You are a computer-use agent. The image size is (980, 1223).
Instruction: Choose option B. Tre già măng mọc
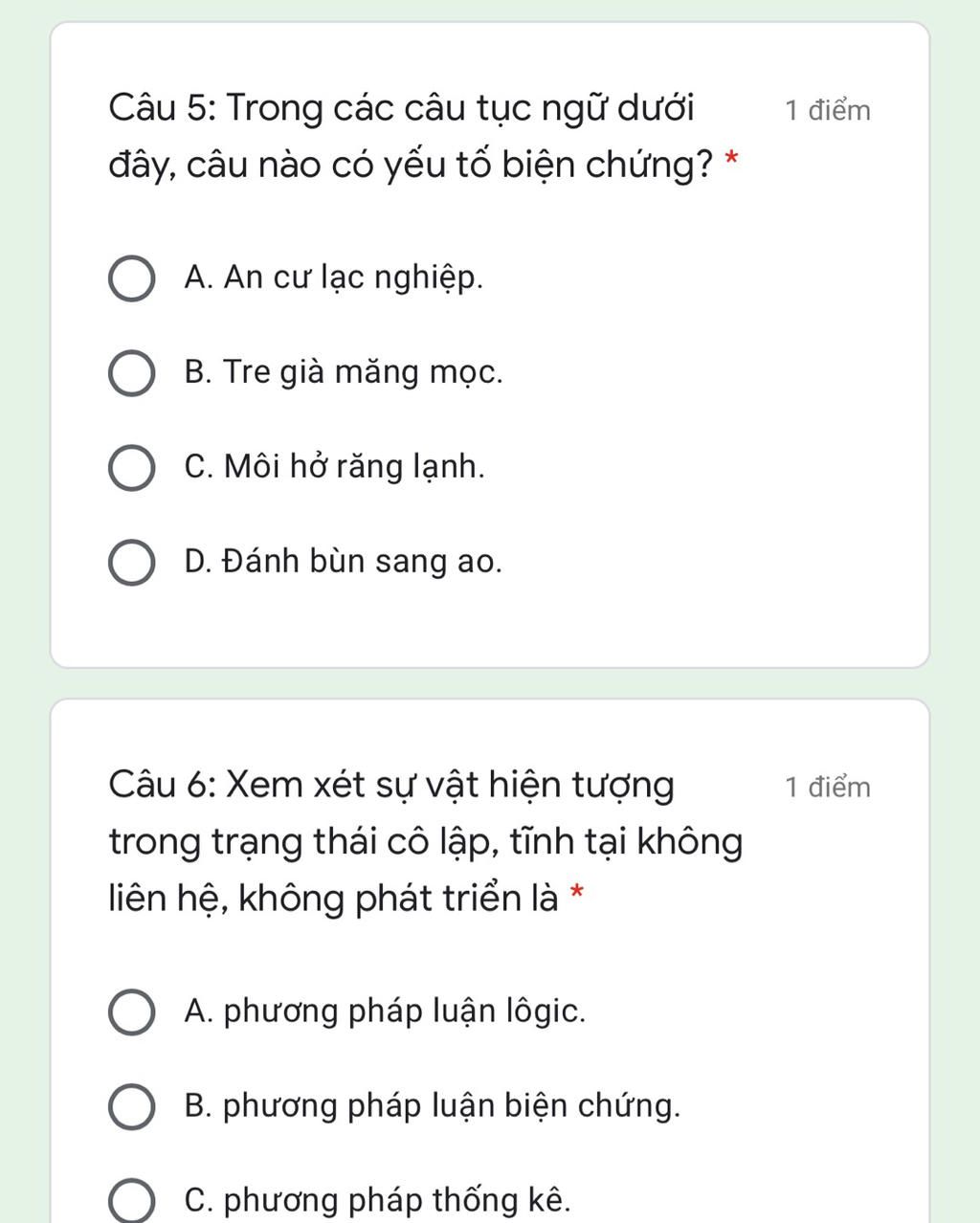(131, 372)
